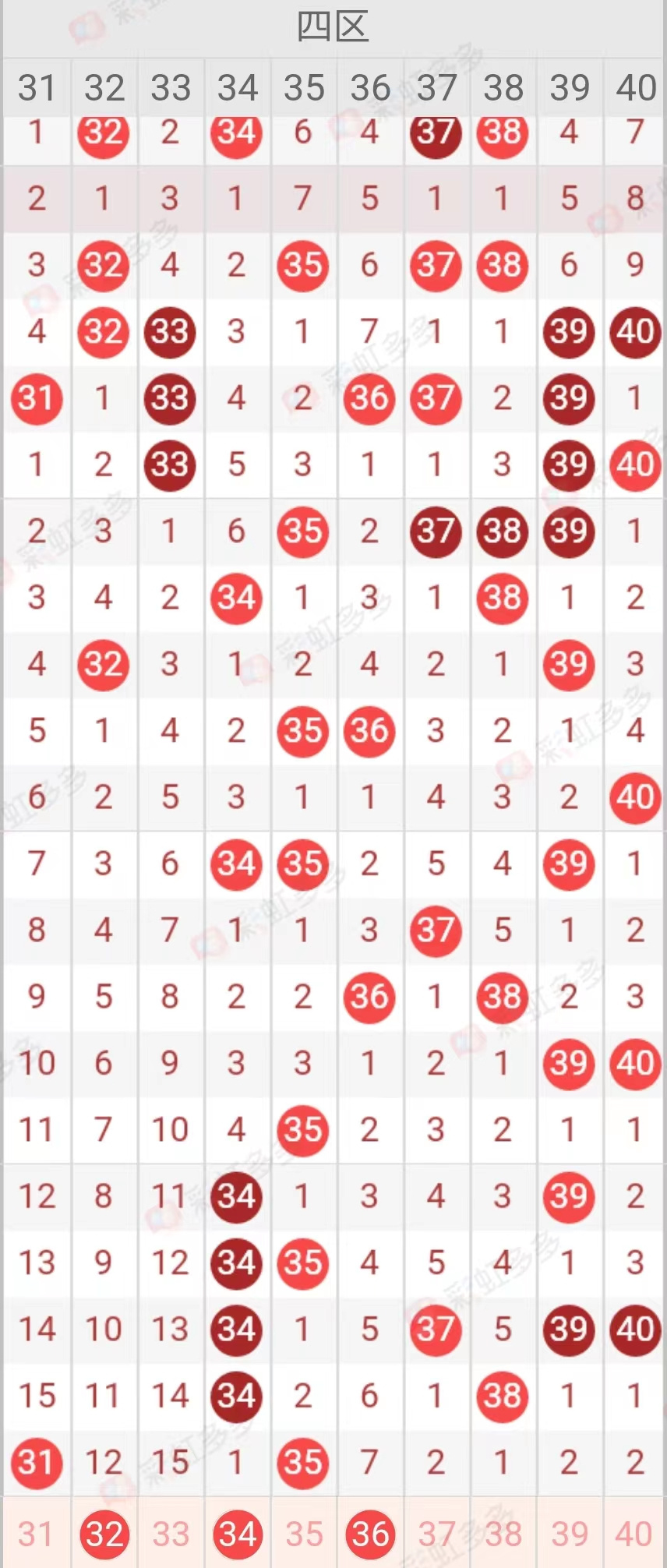This screenshot has height=1568, width=667.
Task: Select number 35 in the bottom pick row
Action: coord(304,1534)
